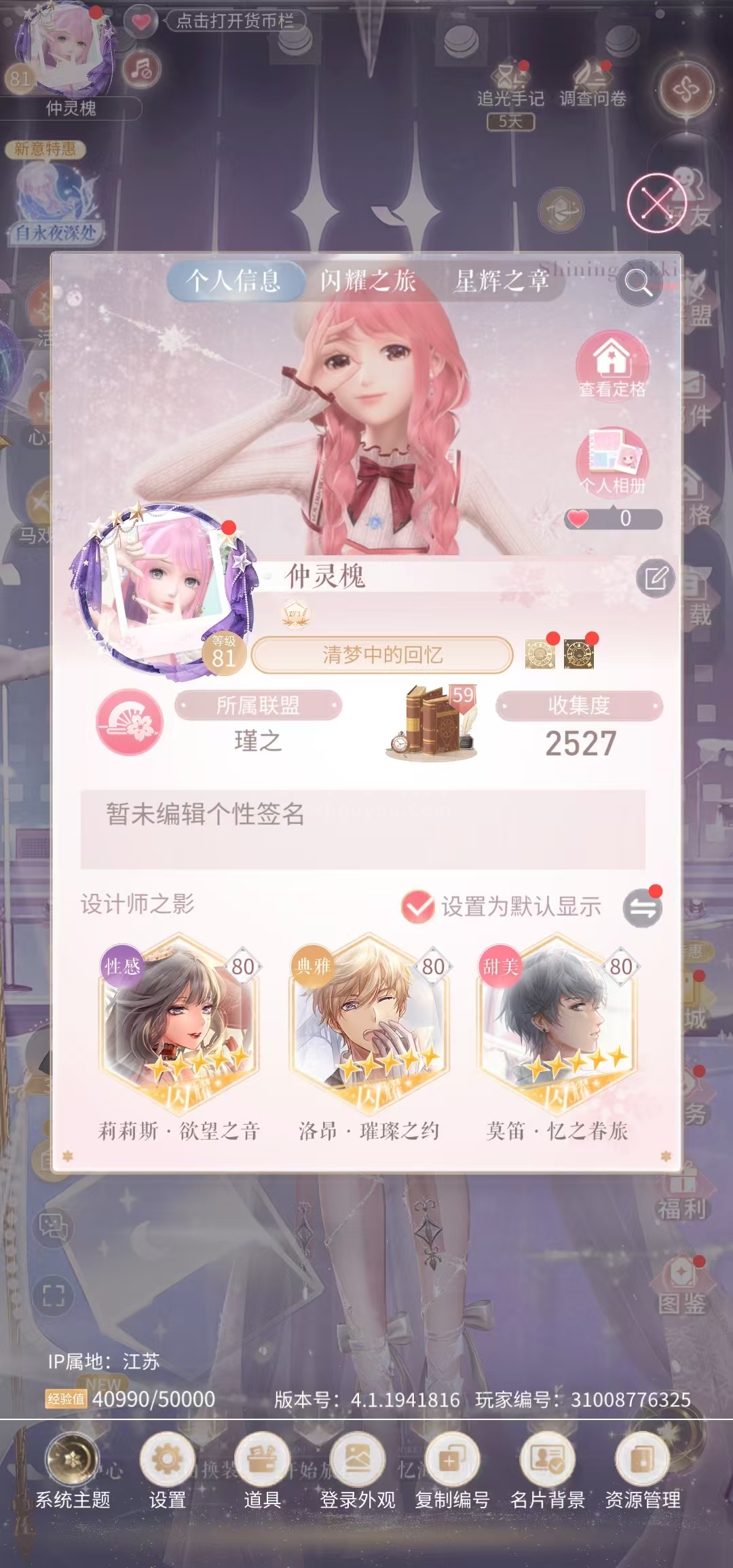733x1568 pixels.
Task: Switch to the 星辉之章 tab
Action: pyautogui.click(x=502, y=281)
